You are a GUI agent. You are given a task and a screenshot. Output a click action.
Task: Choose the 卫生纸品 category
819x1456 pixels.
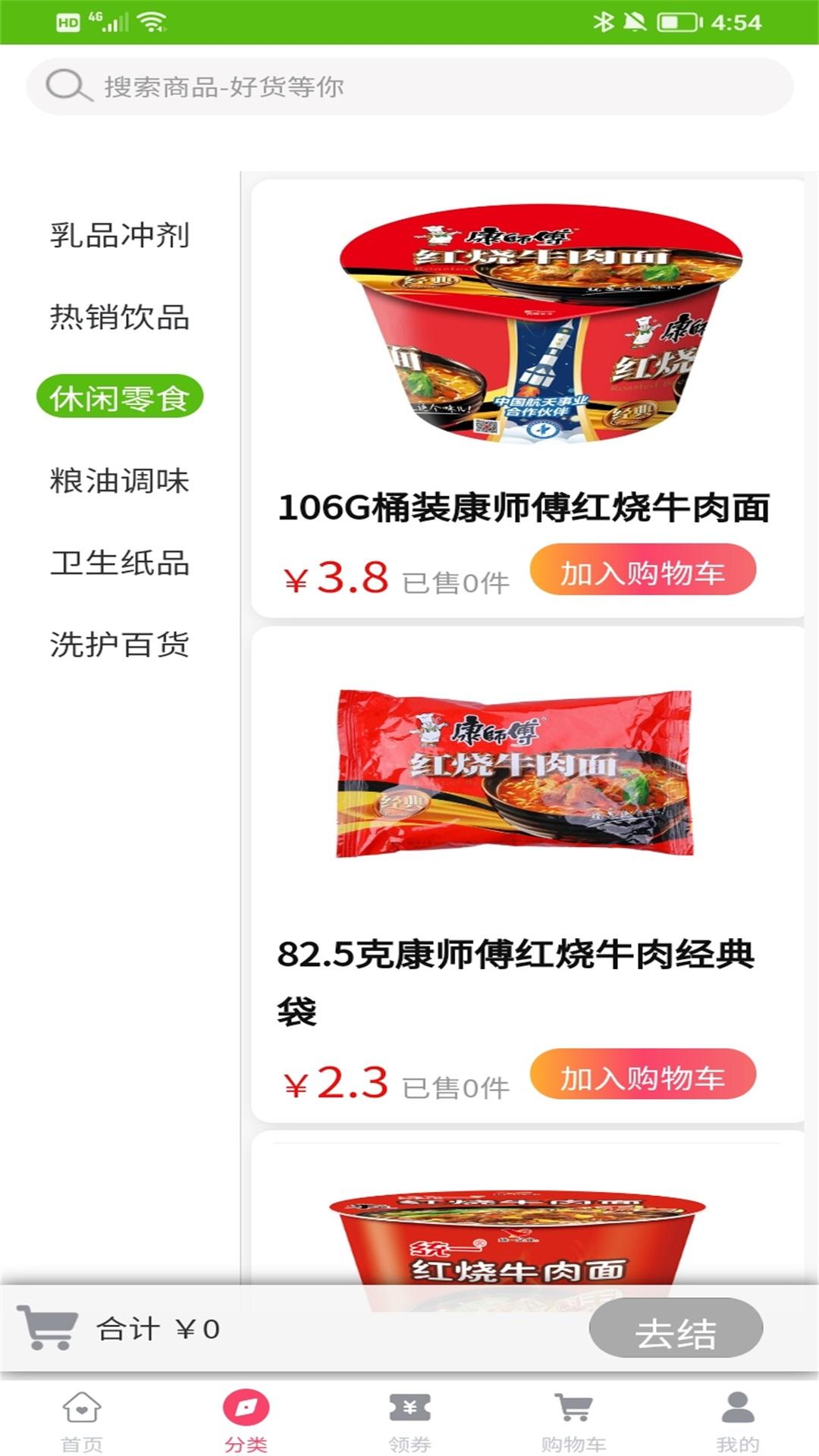tap(120, 563)
